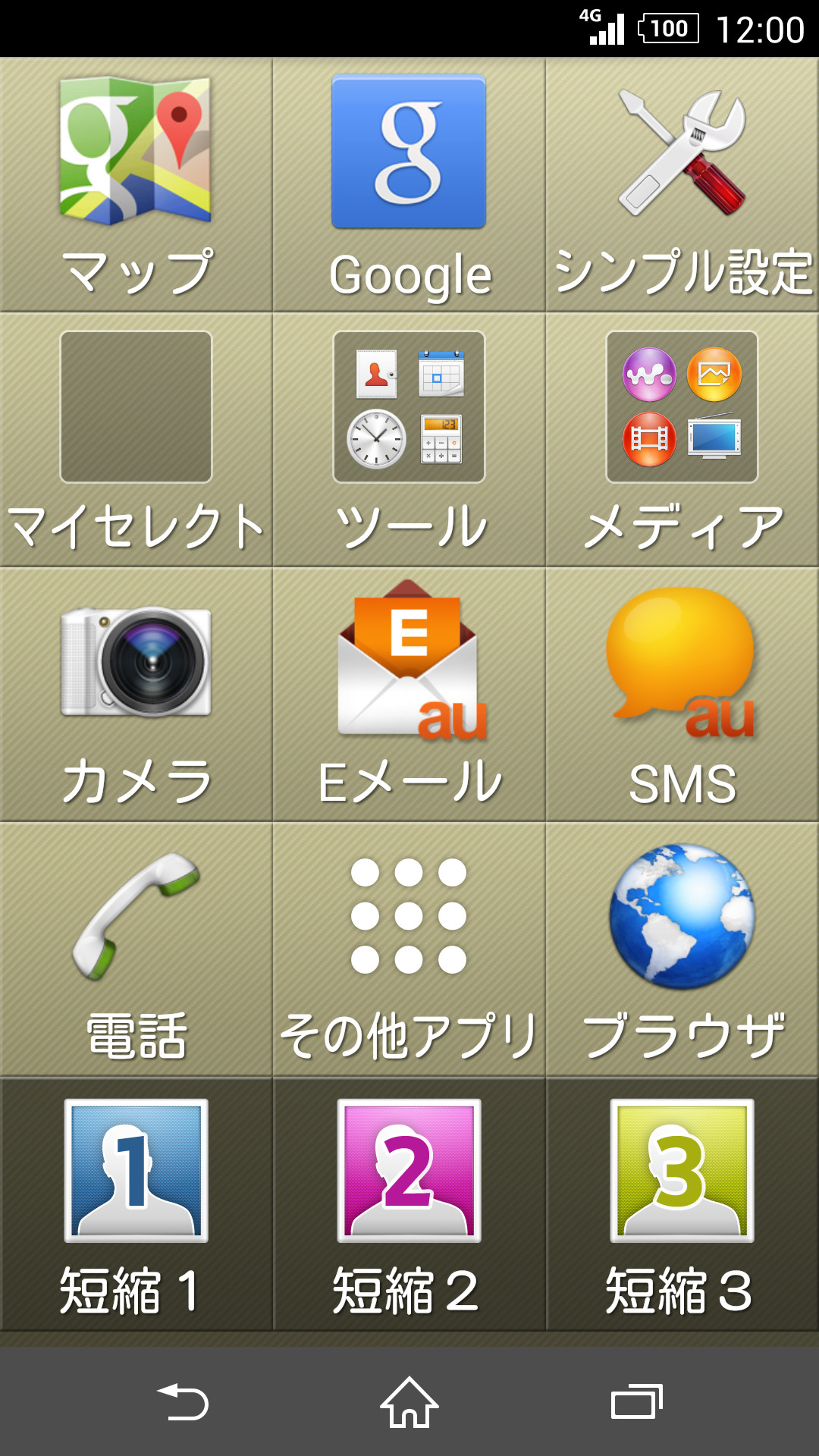Tap the system back button

(183, 1402)
